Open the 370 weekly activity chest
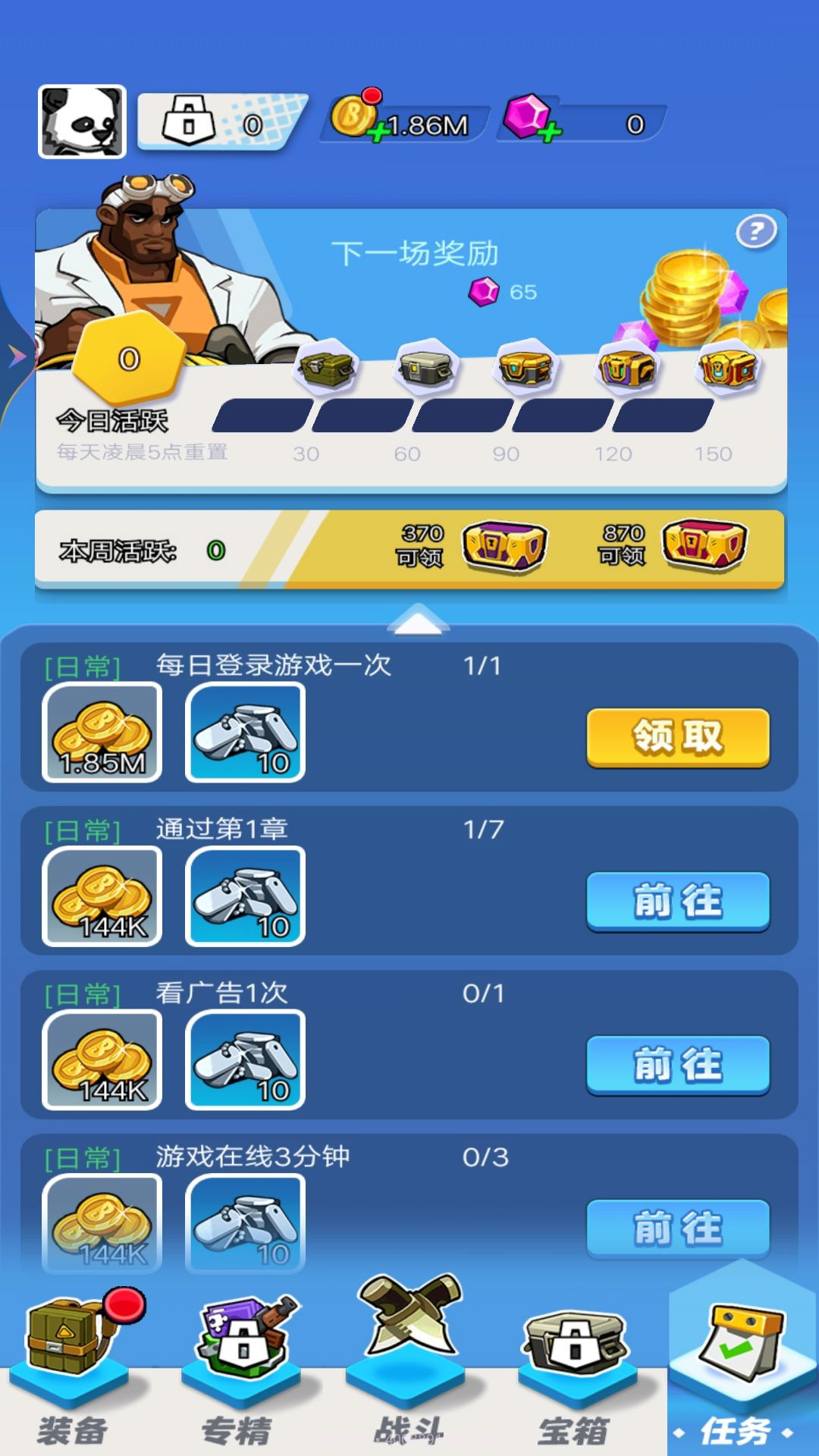Viewport: 819px width, 1456px height. coord(507,548)
